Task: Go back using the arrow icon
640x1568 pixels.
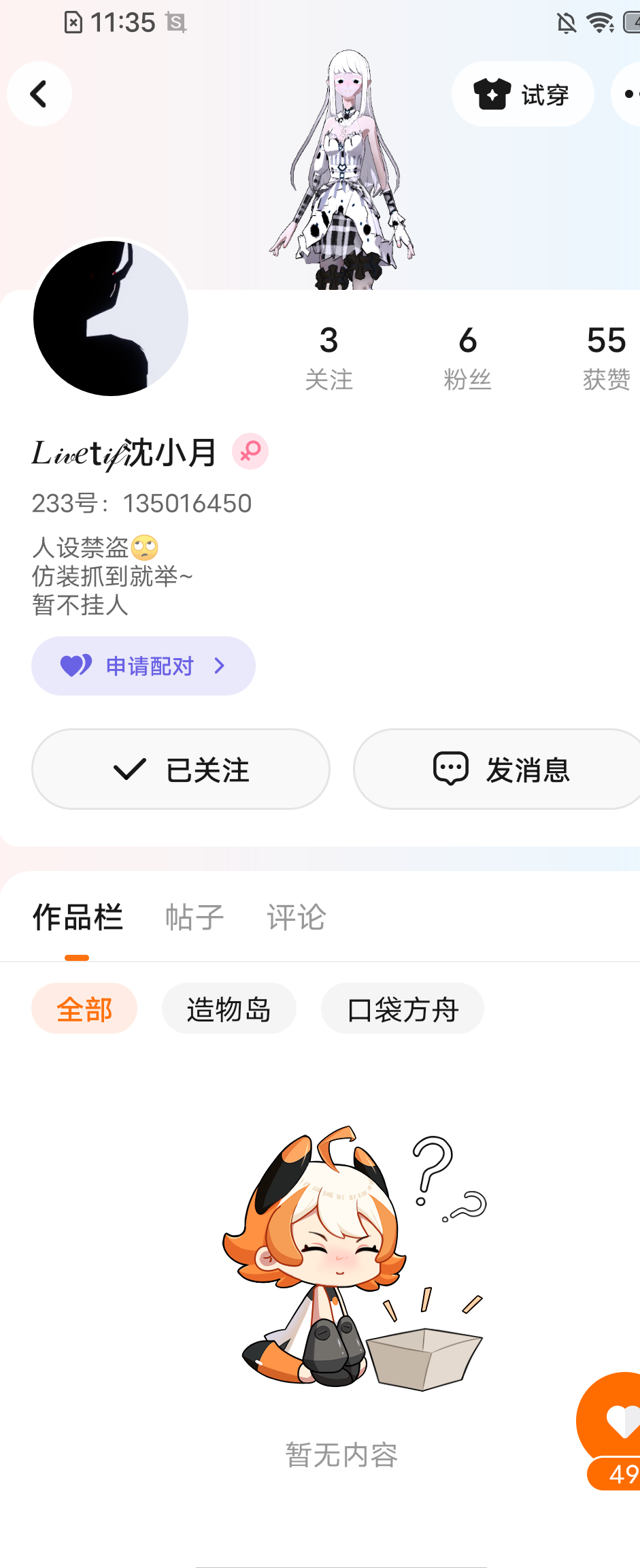Action: coord(39,94)
